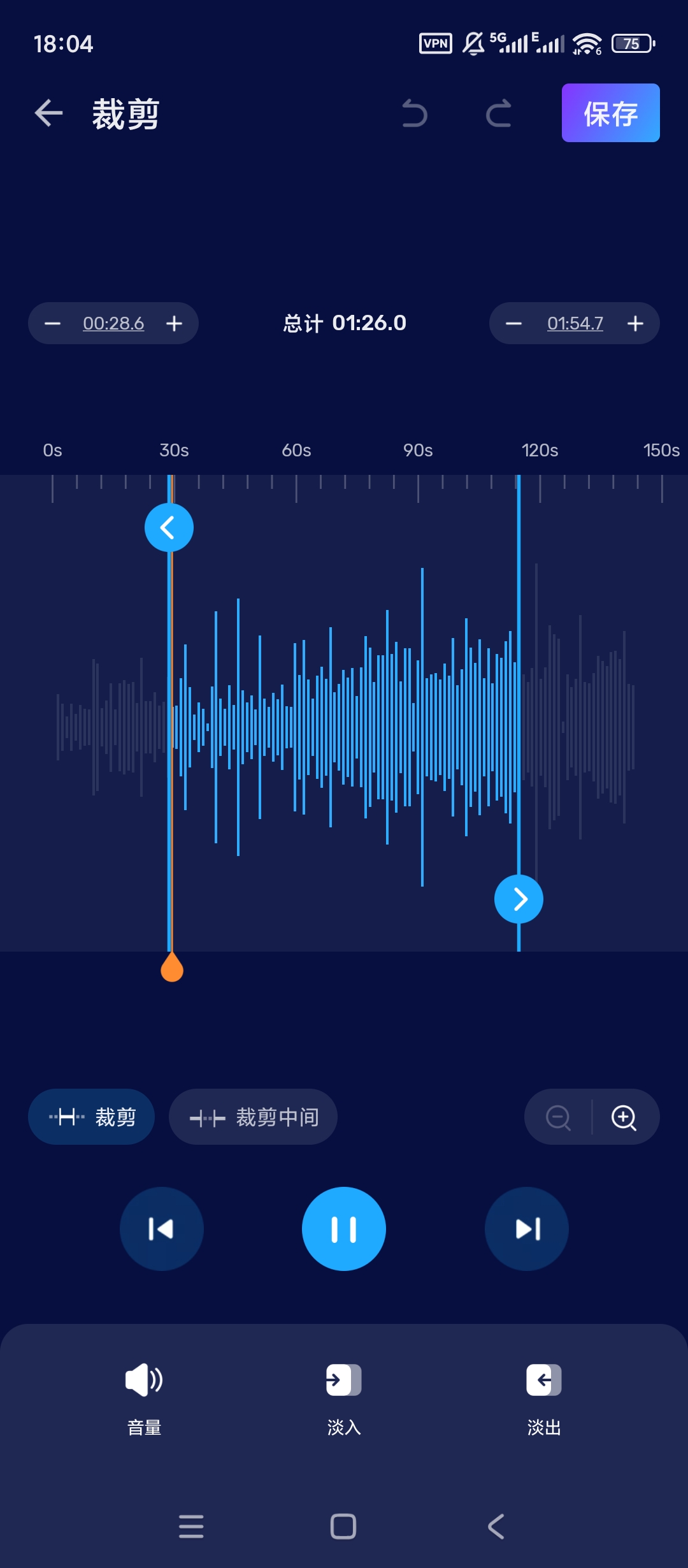
Task: Skip to the next marker
Action: pos(526,1230)
